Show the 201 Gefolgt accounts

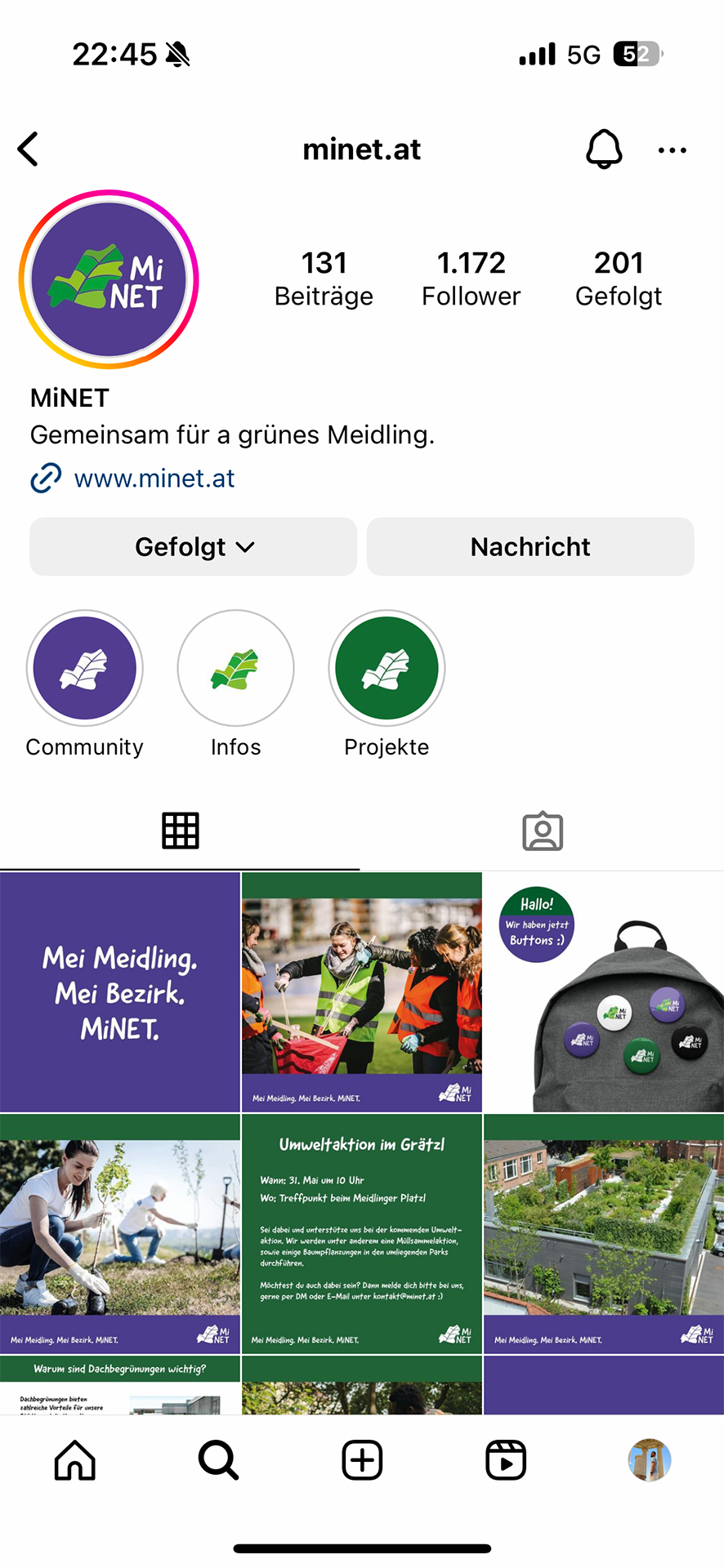point(619,278)
